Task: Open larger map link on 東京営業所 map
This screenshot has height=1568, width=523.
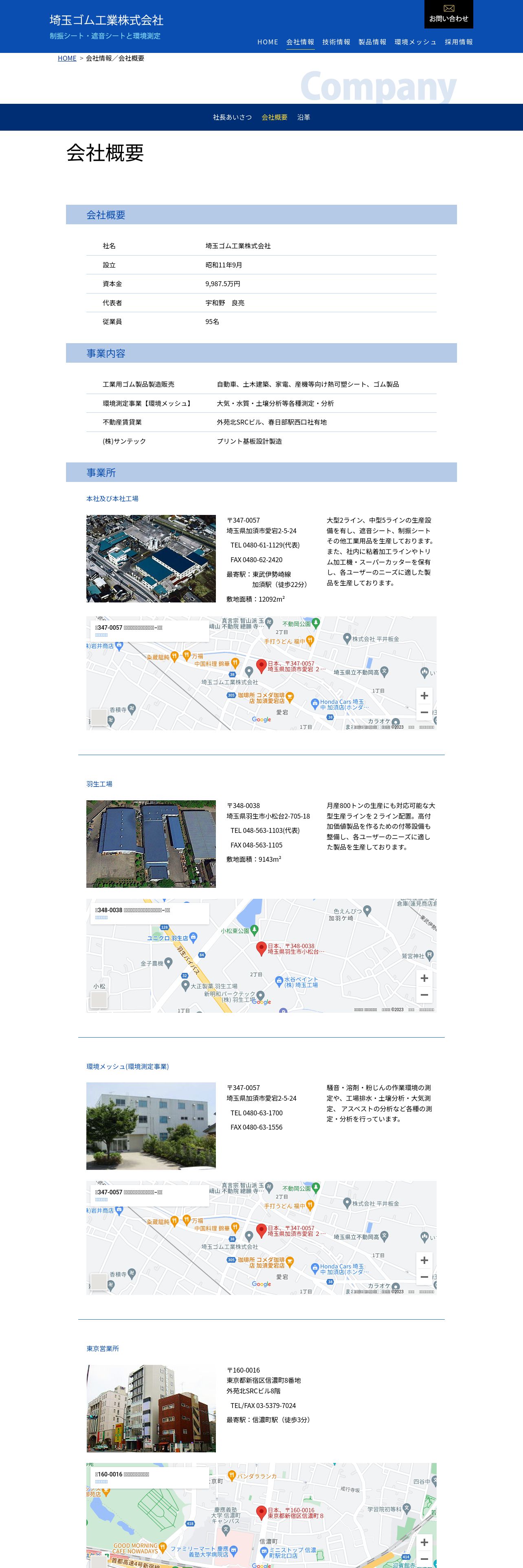Action: coord(101,1482)
